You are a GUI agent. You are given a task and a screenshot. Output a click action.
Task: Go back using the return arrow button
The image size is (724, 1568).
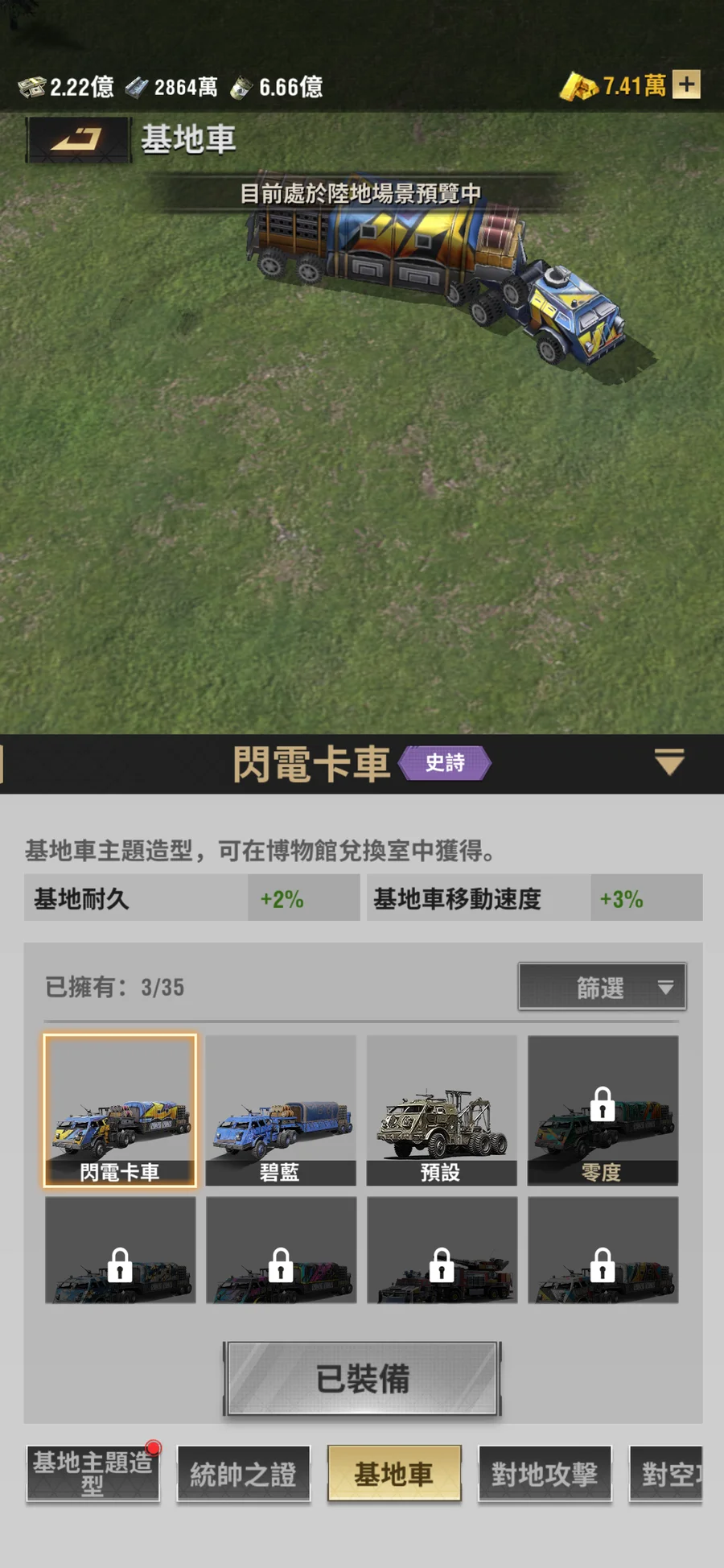pyautogui.click(x=78, y=140)
